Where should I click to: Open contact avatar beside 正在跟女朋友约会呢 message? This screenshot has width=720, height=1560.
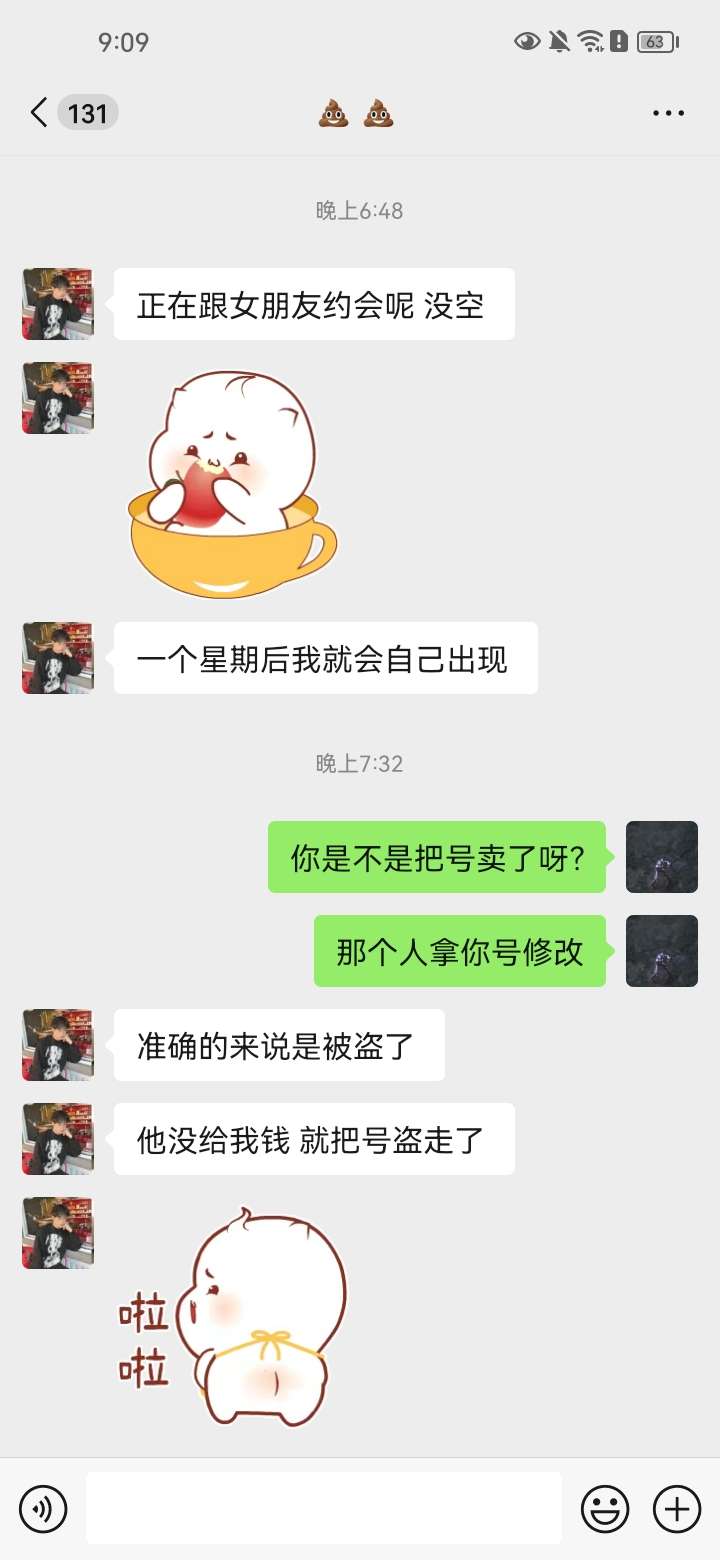[58, 304]
